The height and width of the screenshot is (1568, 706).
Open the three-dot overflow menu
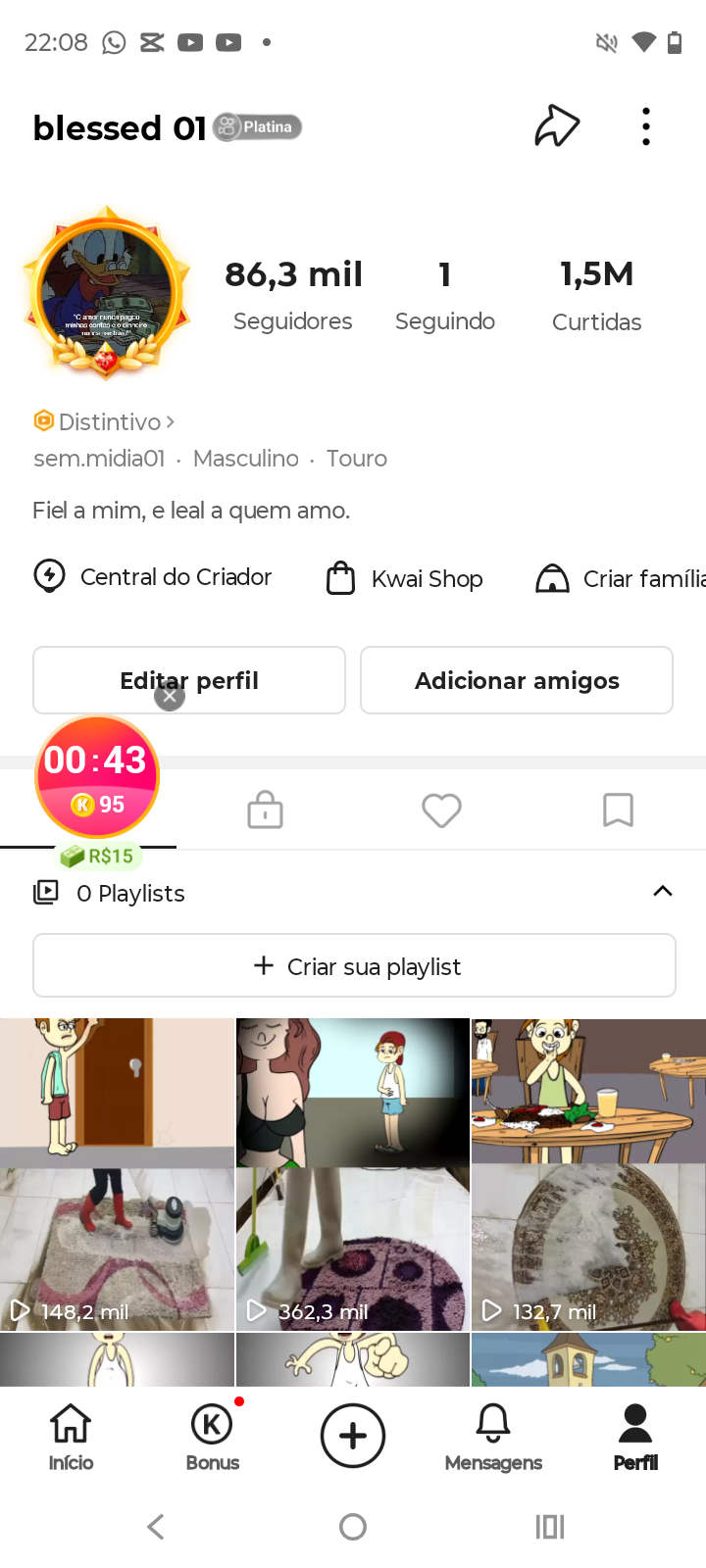click(645, 126)
